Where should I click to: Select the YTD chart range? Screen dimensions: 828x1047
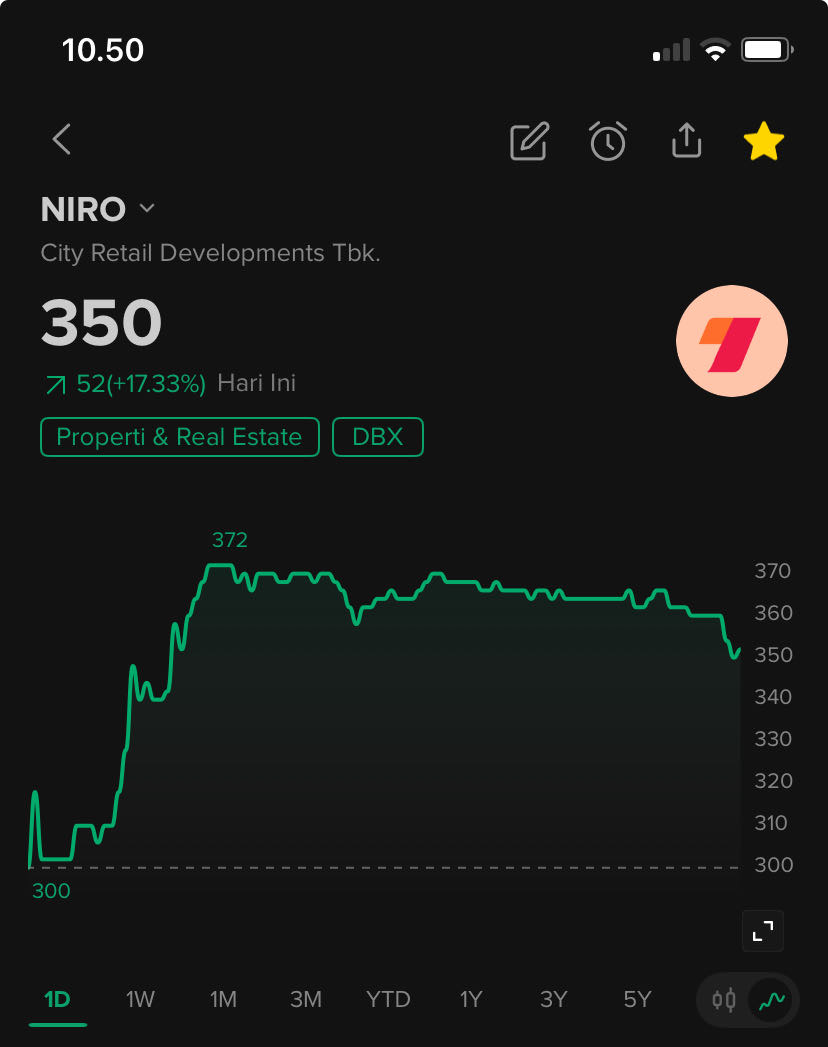pos(388,999)
